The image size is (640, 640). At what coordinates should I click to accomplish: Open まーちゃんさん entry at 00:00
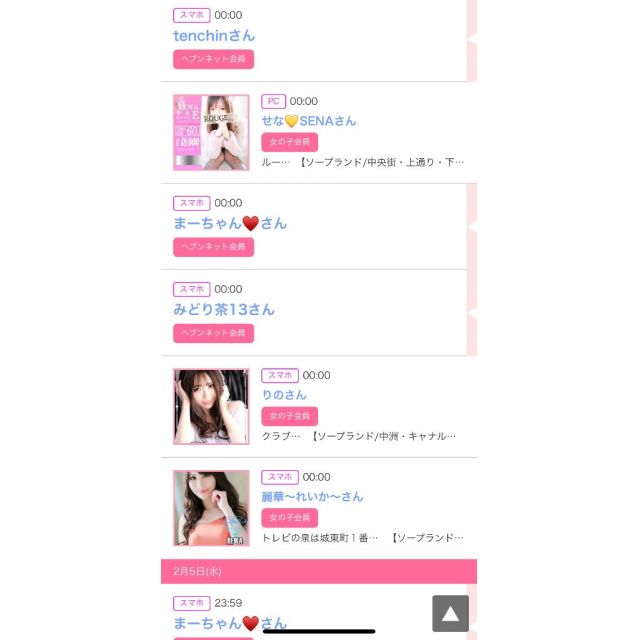coord(229,224)
